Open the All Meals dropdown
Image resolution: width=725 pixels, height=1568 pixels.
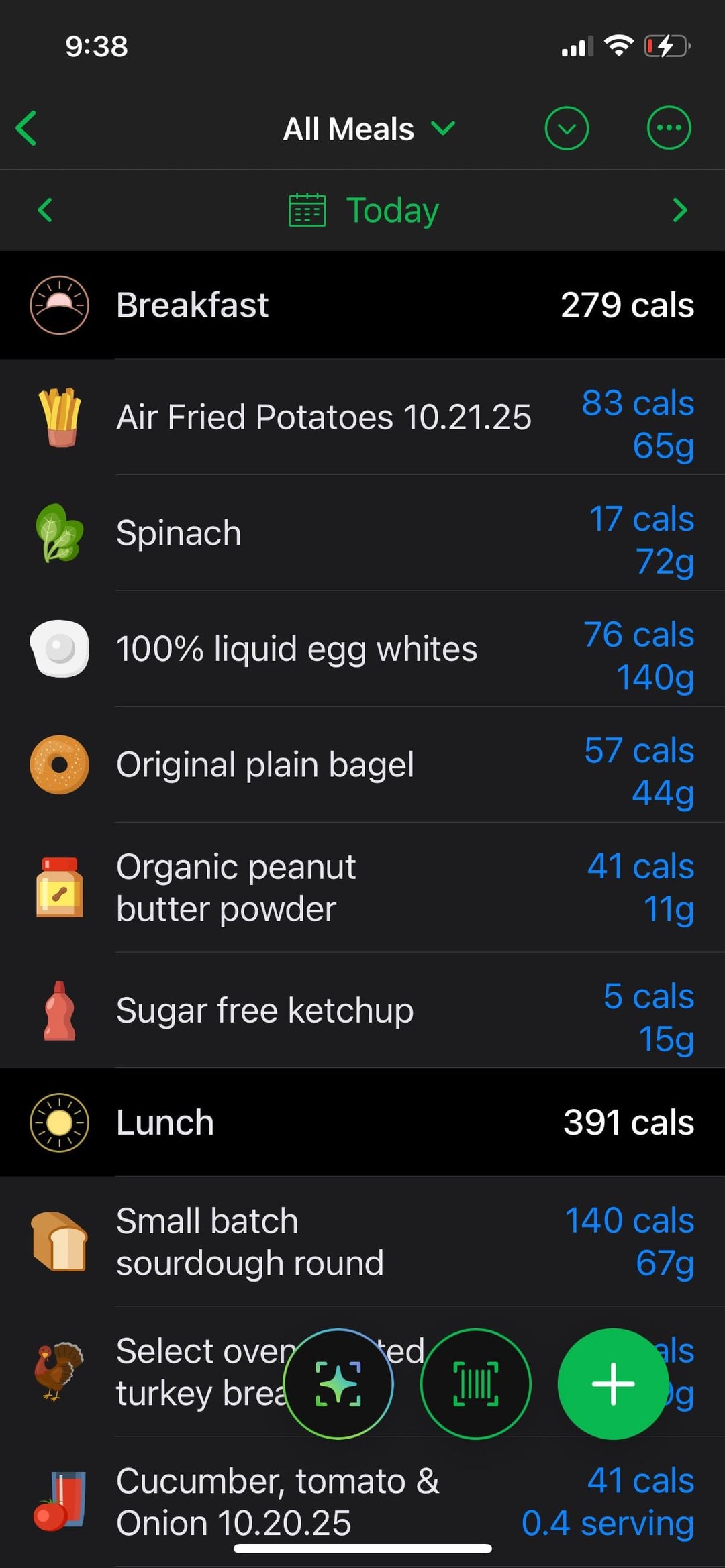[x=368, y=129]
